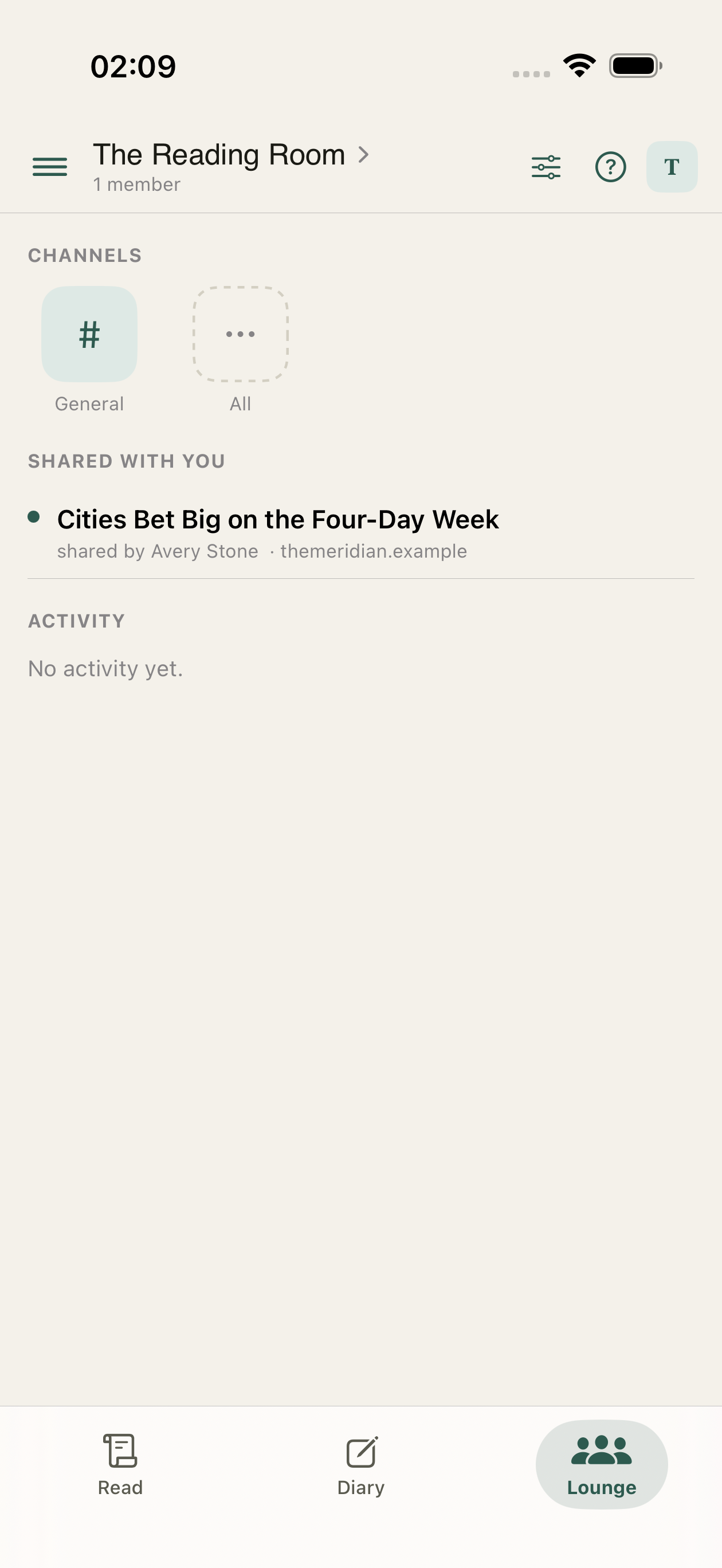The width and height of the screenshot is (722, 1568).
Task: Open Cities Bet Big on the Four-Day Week
Action: 360,533
